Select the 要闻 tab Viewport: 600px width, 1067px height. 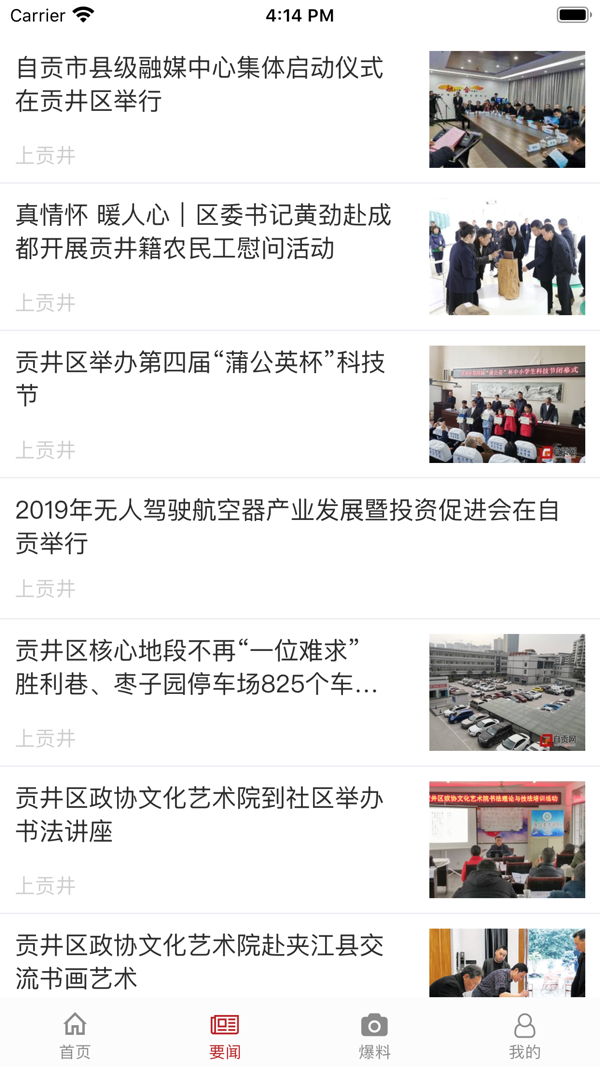(225, 1035)
